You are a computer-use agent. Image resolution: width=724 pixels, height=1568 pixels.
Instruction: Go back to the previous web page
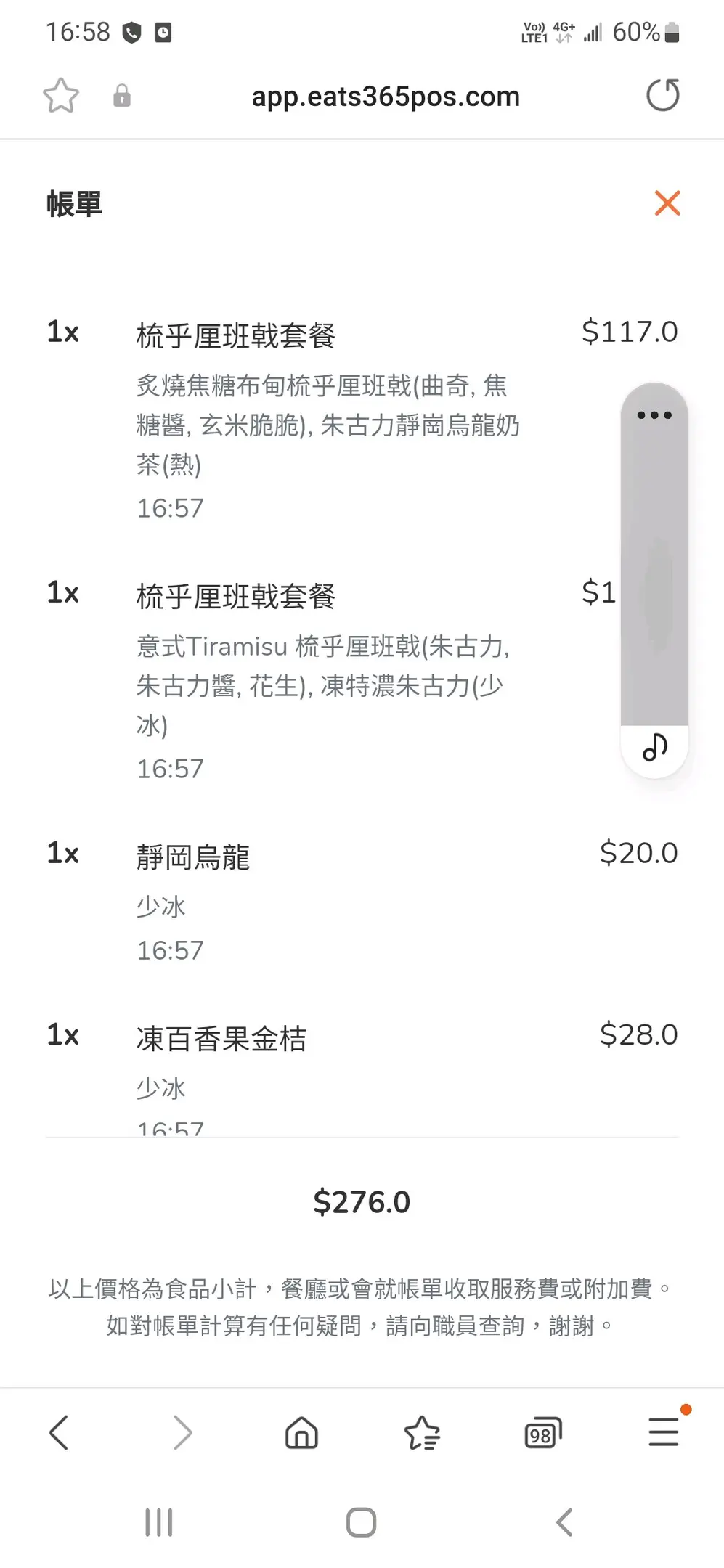(59, 1433)
